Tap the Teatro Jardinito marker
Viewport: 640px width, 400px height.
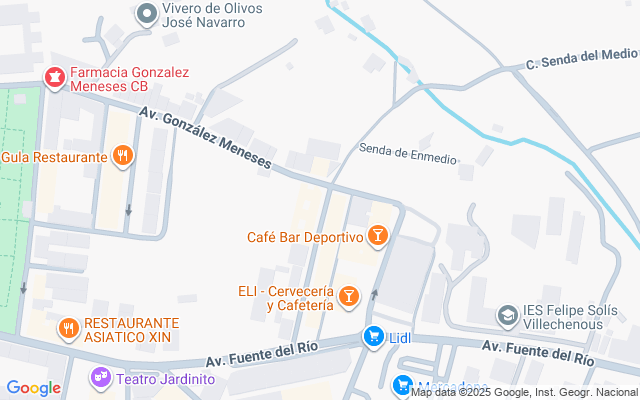100,378
